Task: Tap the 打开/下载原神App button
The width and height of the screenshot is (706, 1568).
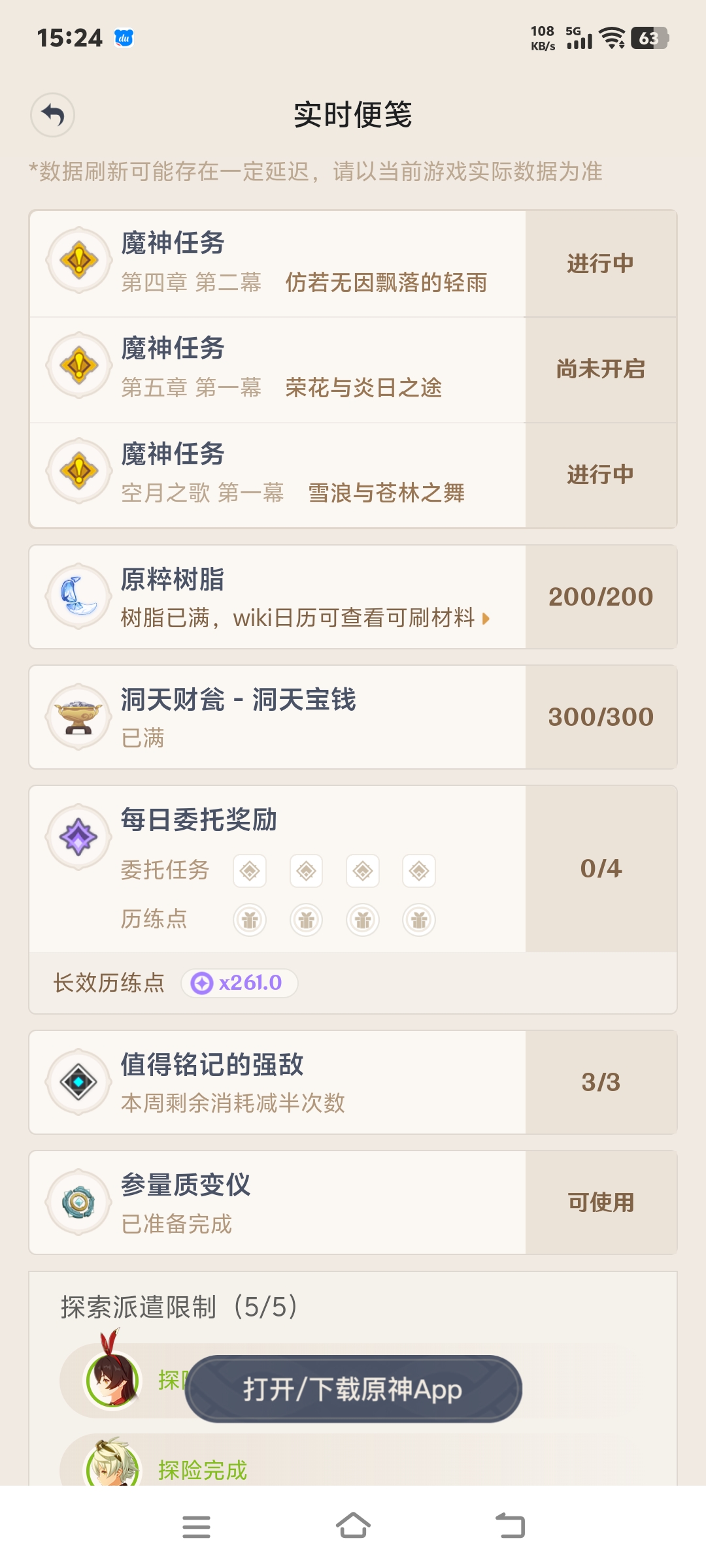Action: point(353,1390)
